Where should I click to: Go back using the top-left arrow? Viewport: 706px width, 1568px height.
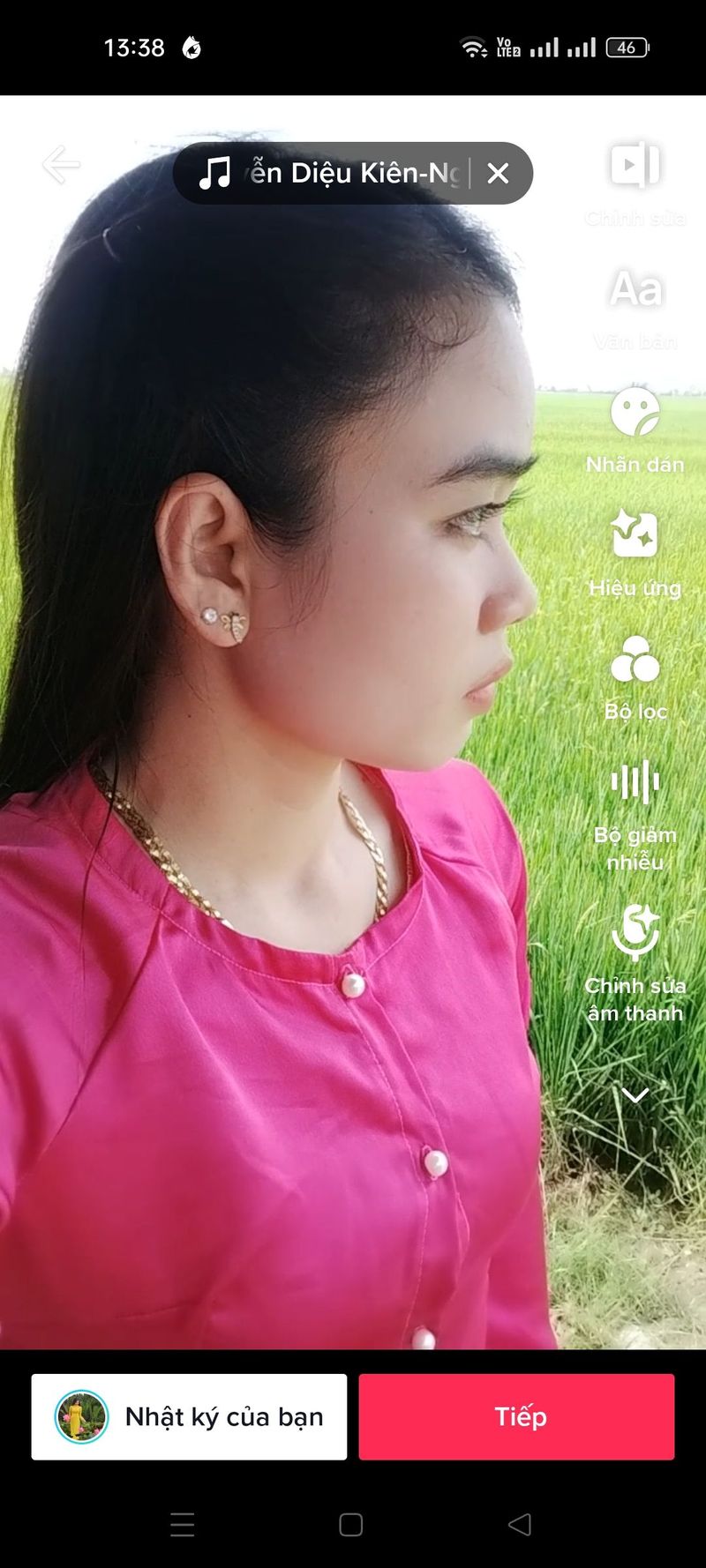60,165
